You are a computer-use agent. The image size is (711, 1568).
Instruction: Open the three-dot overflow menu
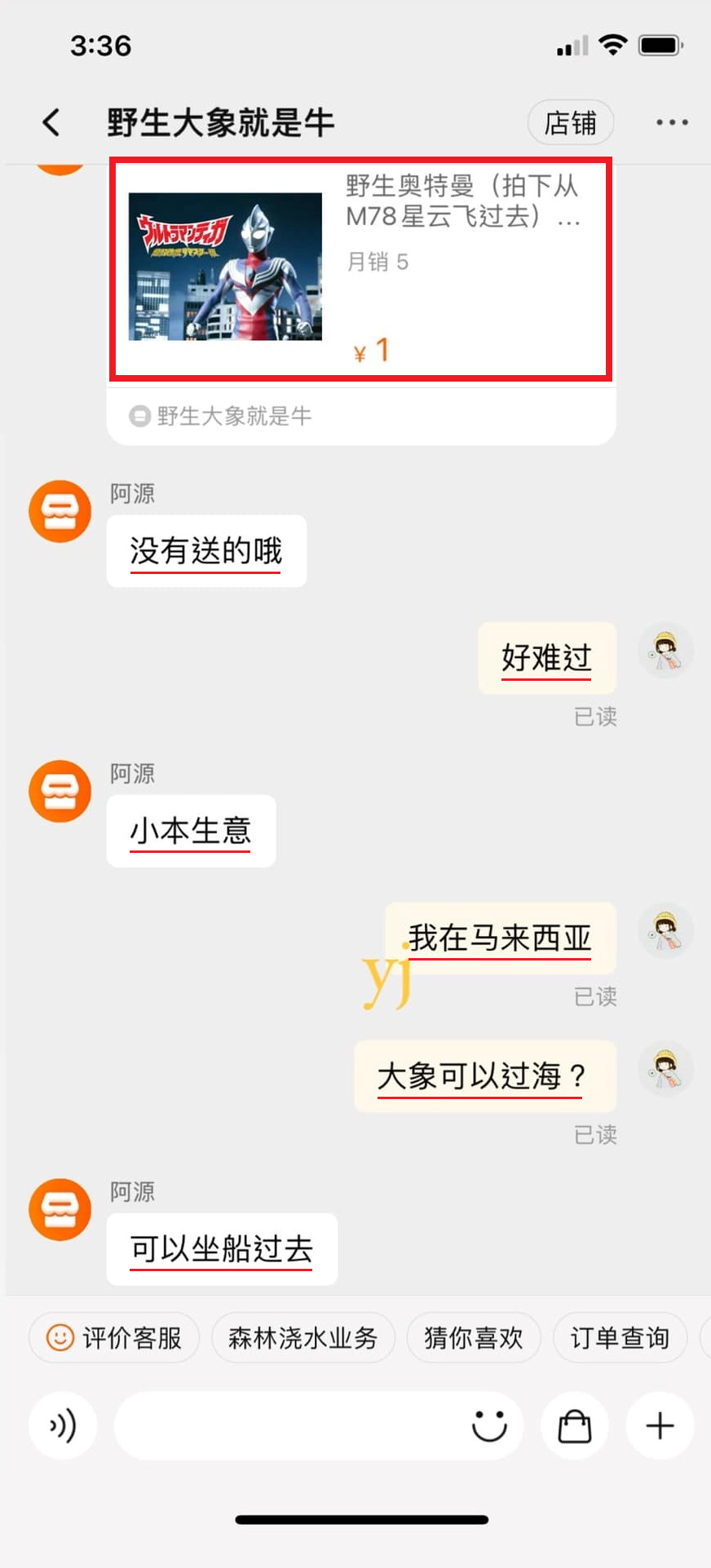[x=672, y=123]
